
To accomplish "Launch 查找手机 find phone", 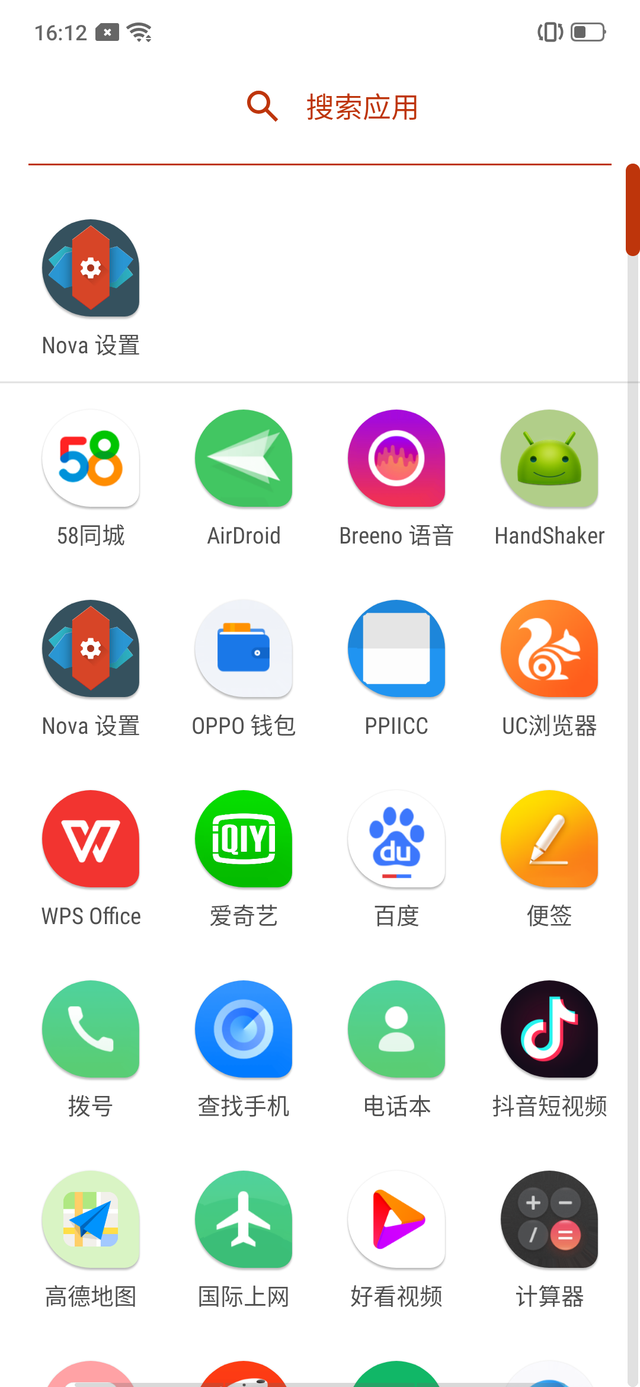I will click(x=243, y=1029).
